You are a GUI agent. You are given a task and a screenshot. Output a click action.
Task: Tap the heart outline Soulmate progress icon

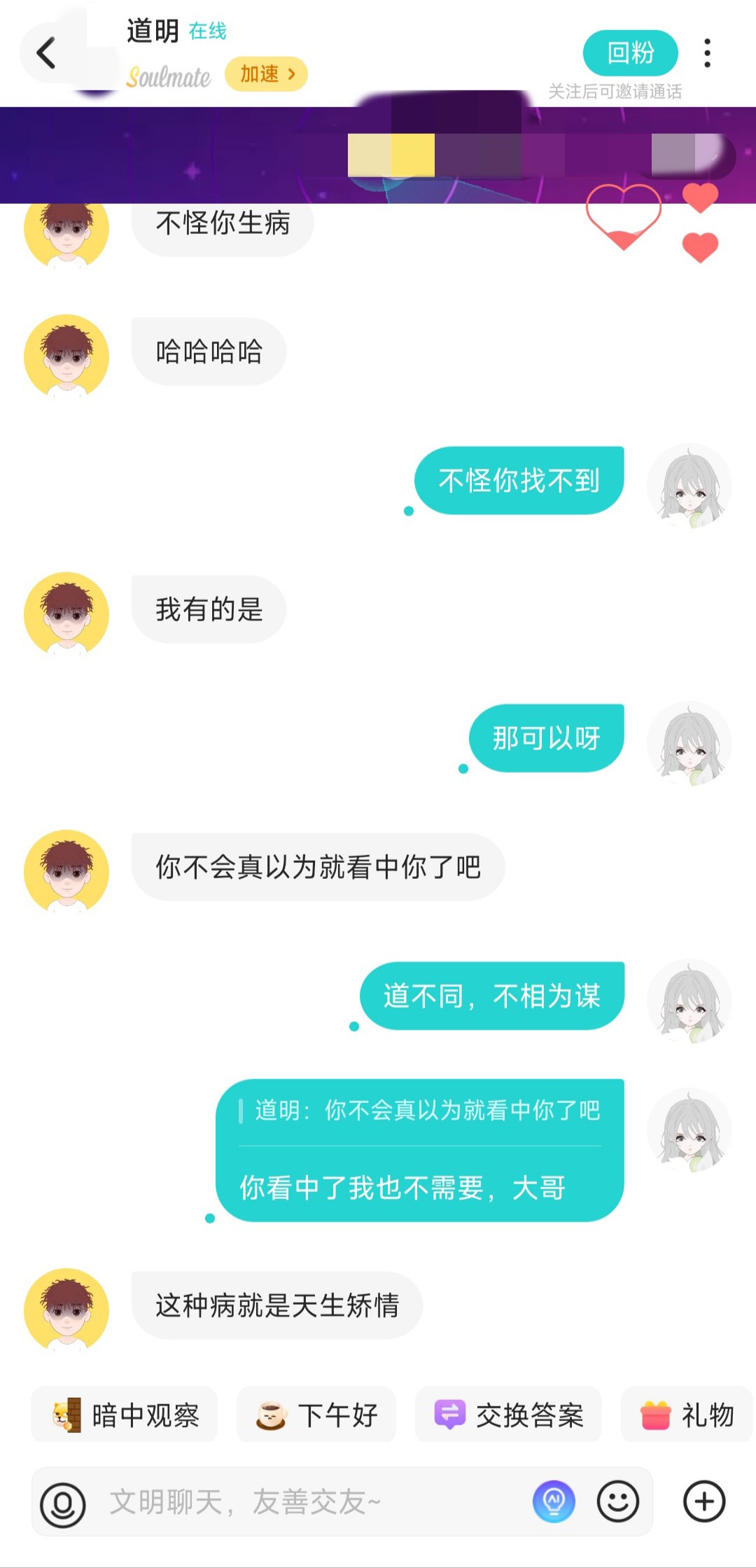[x=623, y=217]
